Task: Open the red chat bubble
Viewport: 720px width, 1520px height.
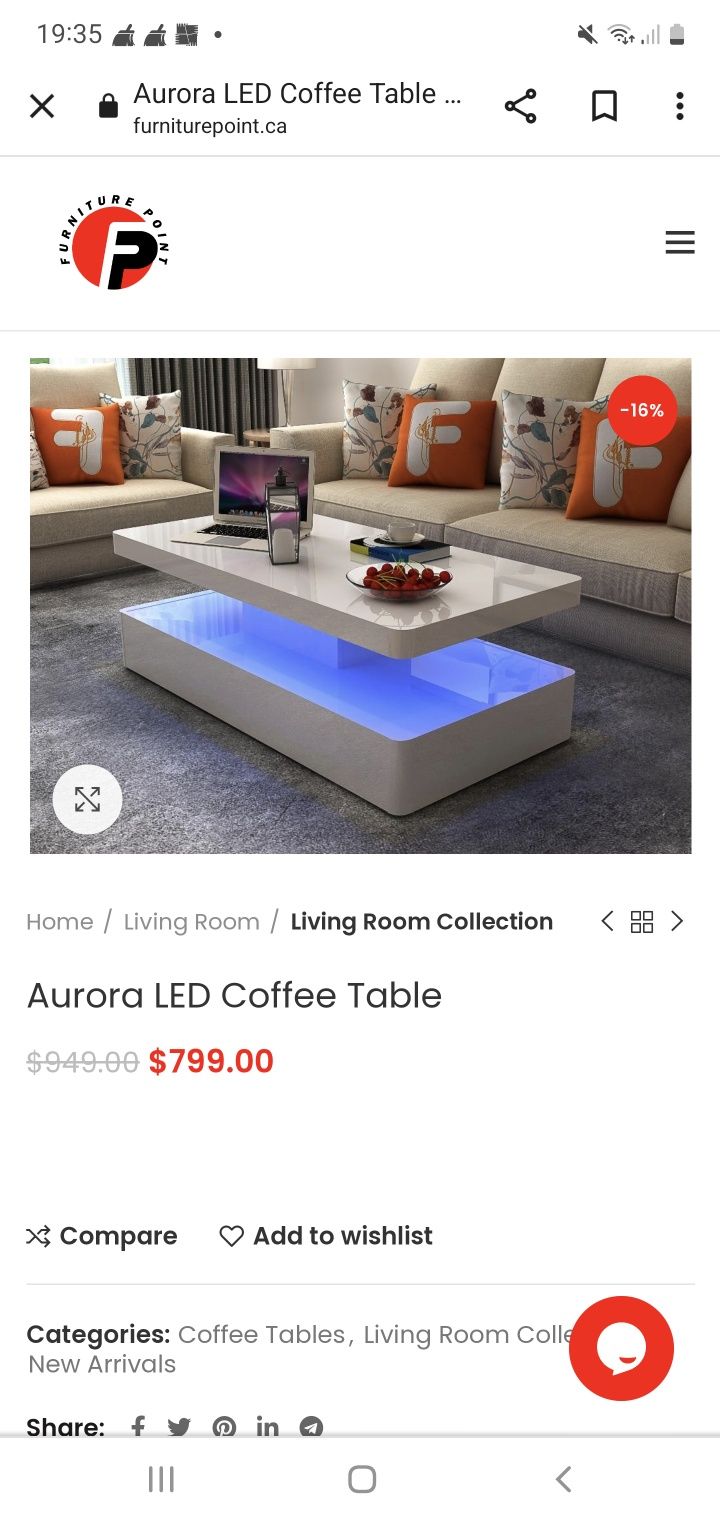Action: pyautogui.click(x=621, y=1348)
